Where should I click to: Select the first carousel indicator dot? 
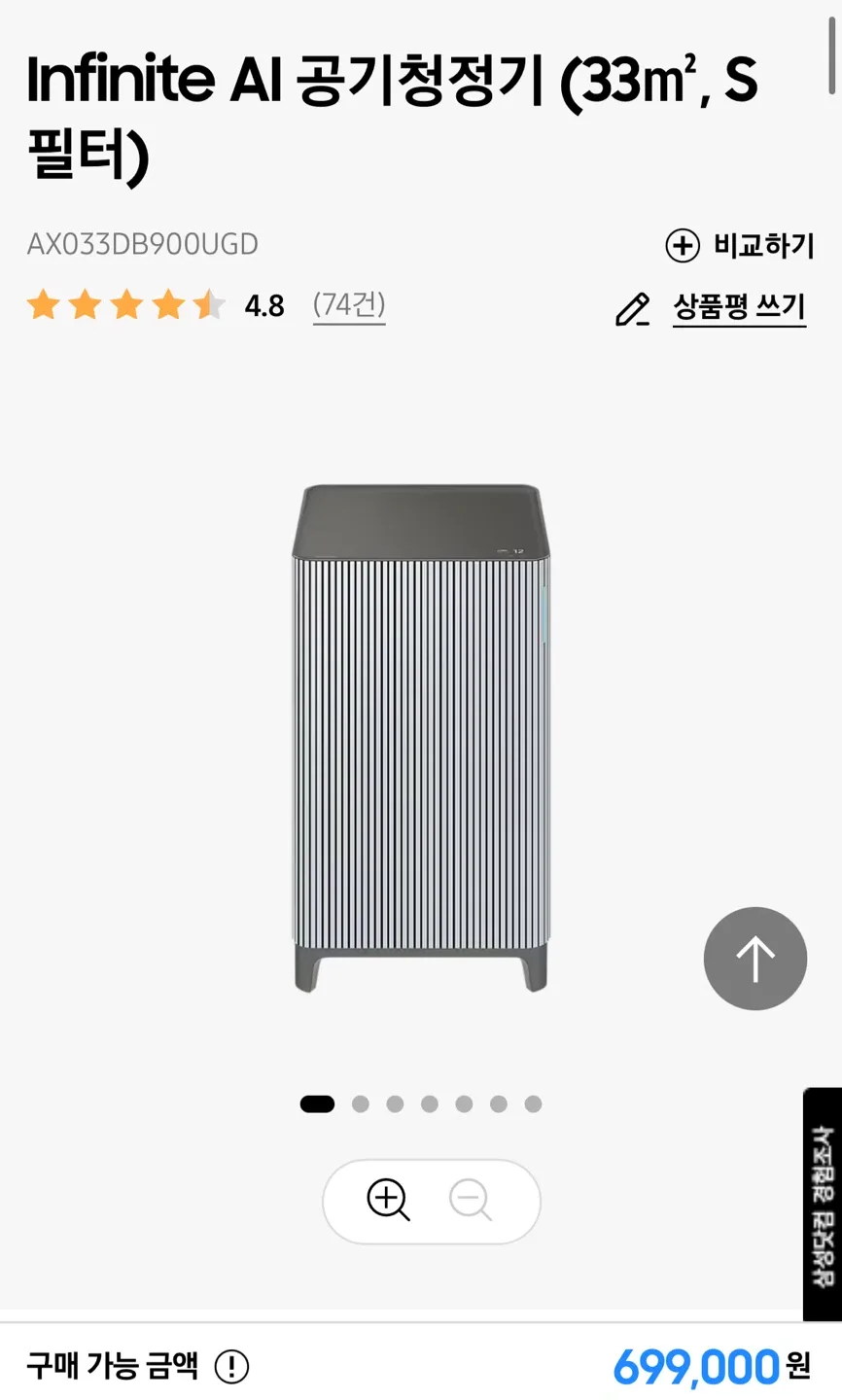coord(317,1104)
